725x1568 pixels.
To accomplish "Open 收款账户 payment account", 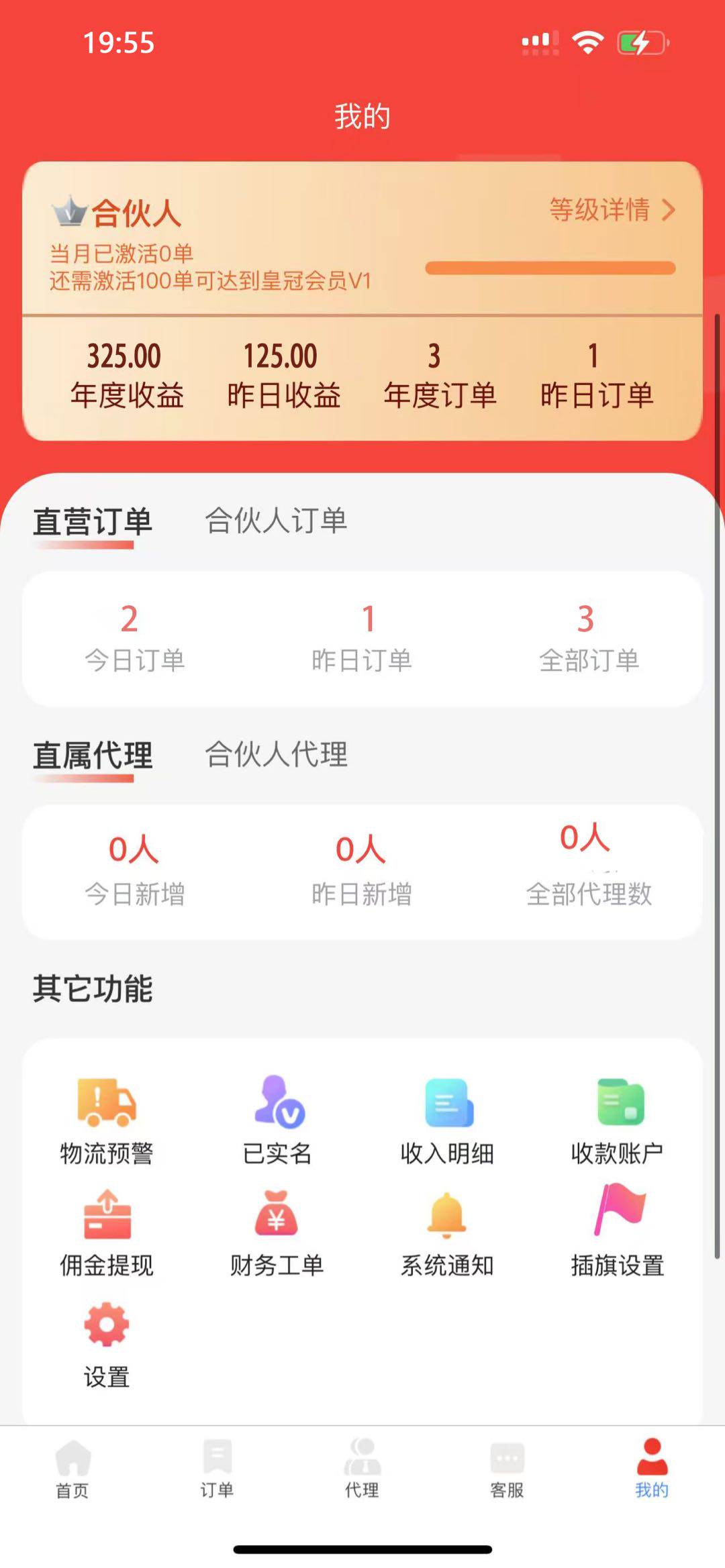I will click(x=618, y=1121).
